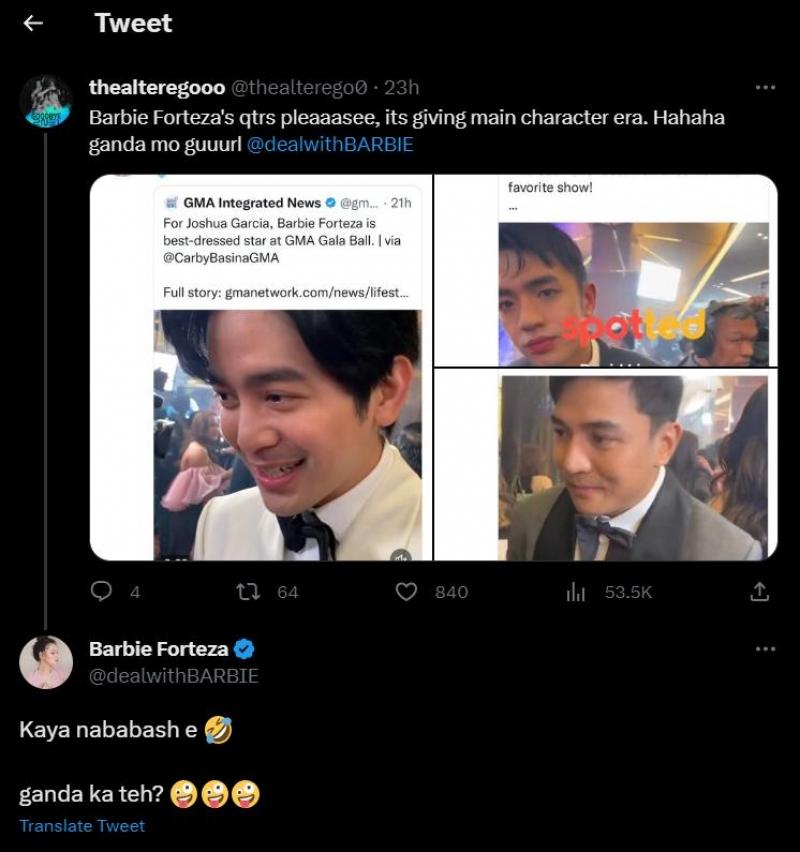
Task: Open the image of the man in gray suit
Action: [x=633, y=465]
